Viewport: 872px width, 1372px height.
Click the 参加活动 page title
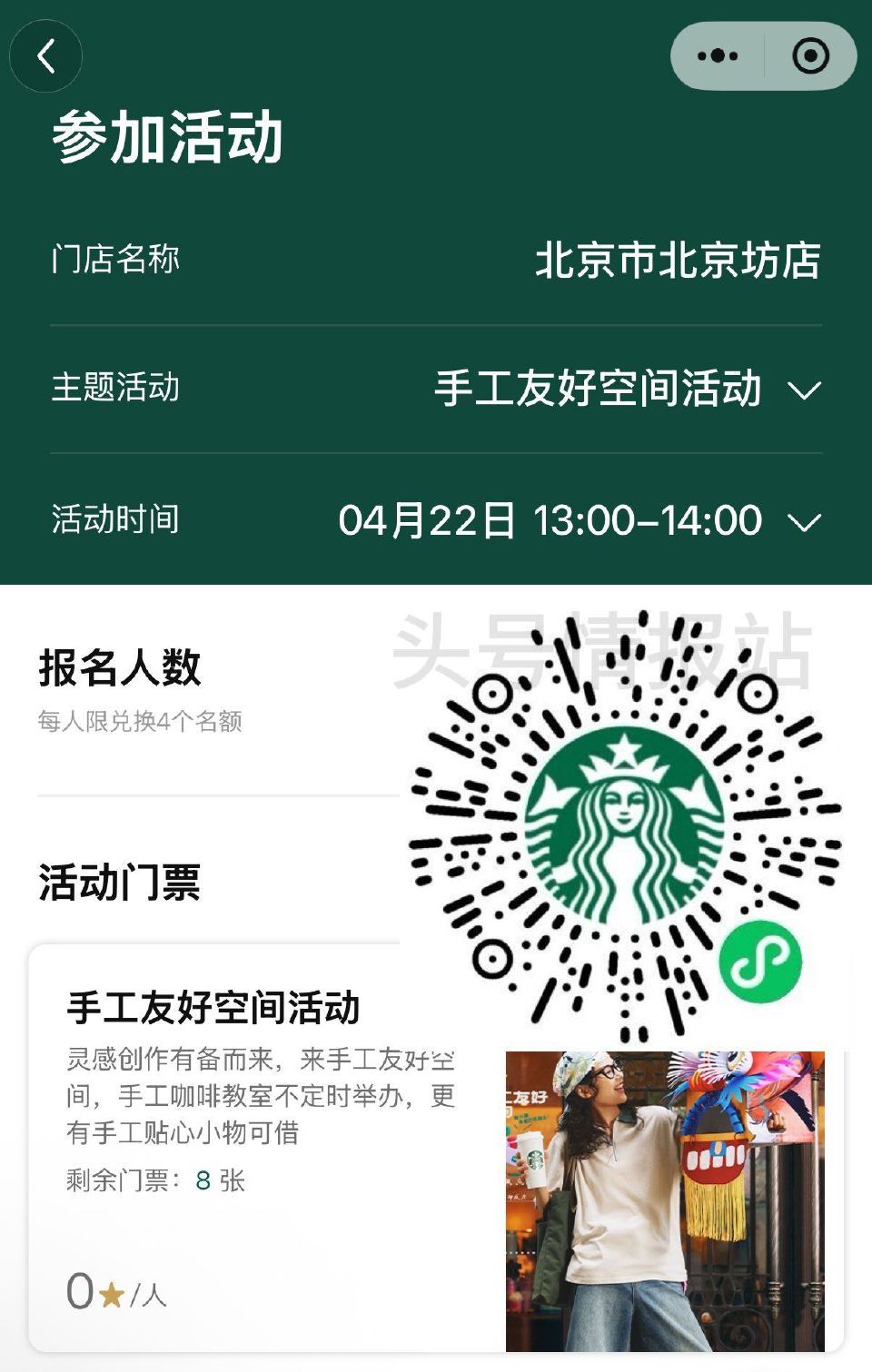pos(165,134)
